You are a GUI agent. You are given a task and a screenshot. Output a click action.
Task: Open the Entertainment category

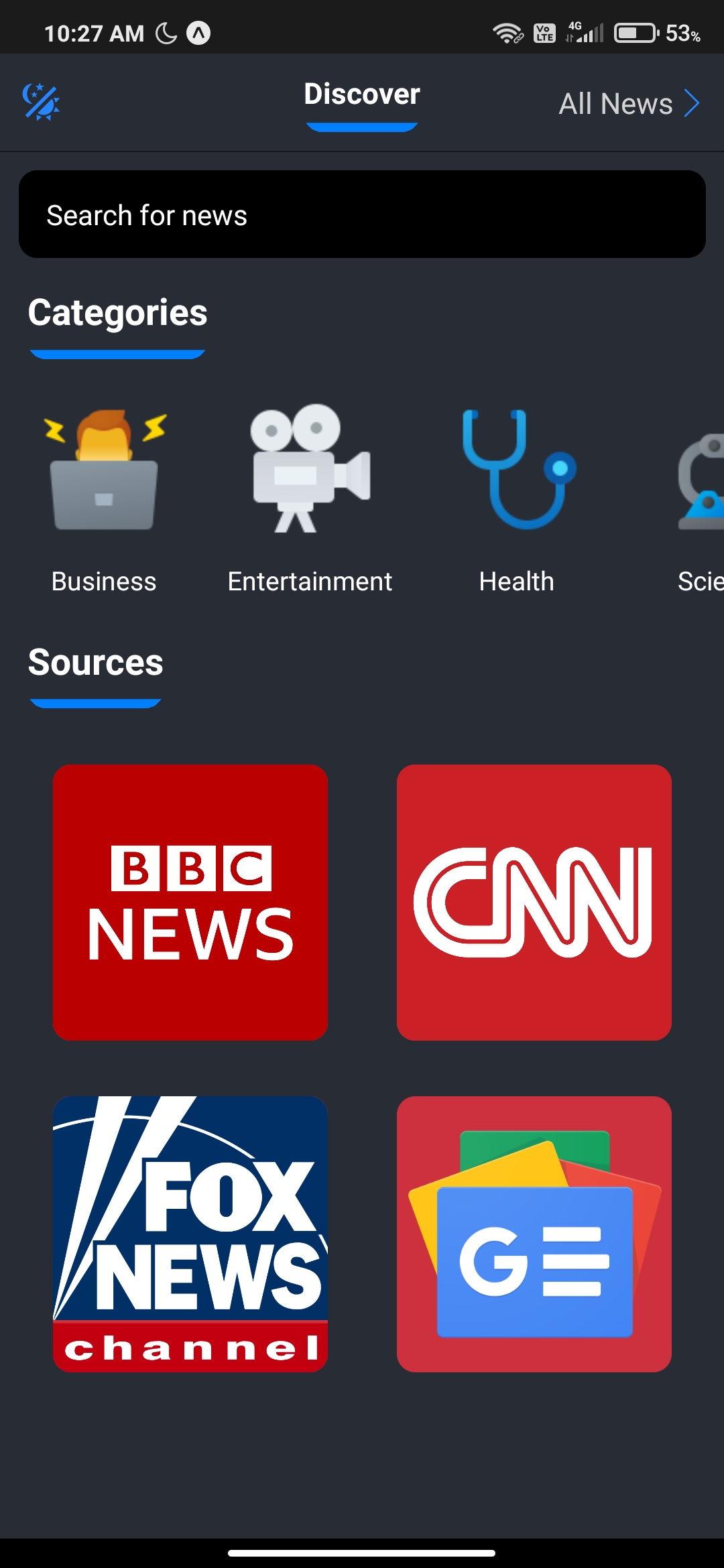pyautogui.click(x=310, y=499)
